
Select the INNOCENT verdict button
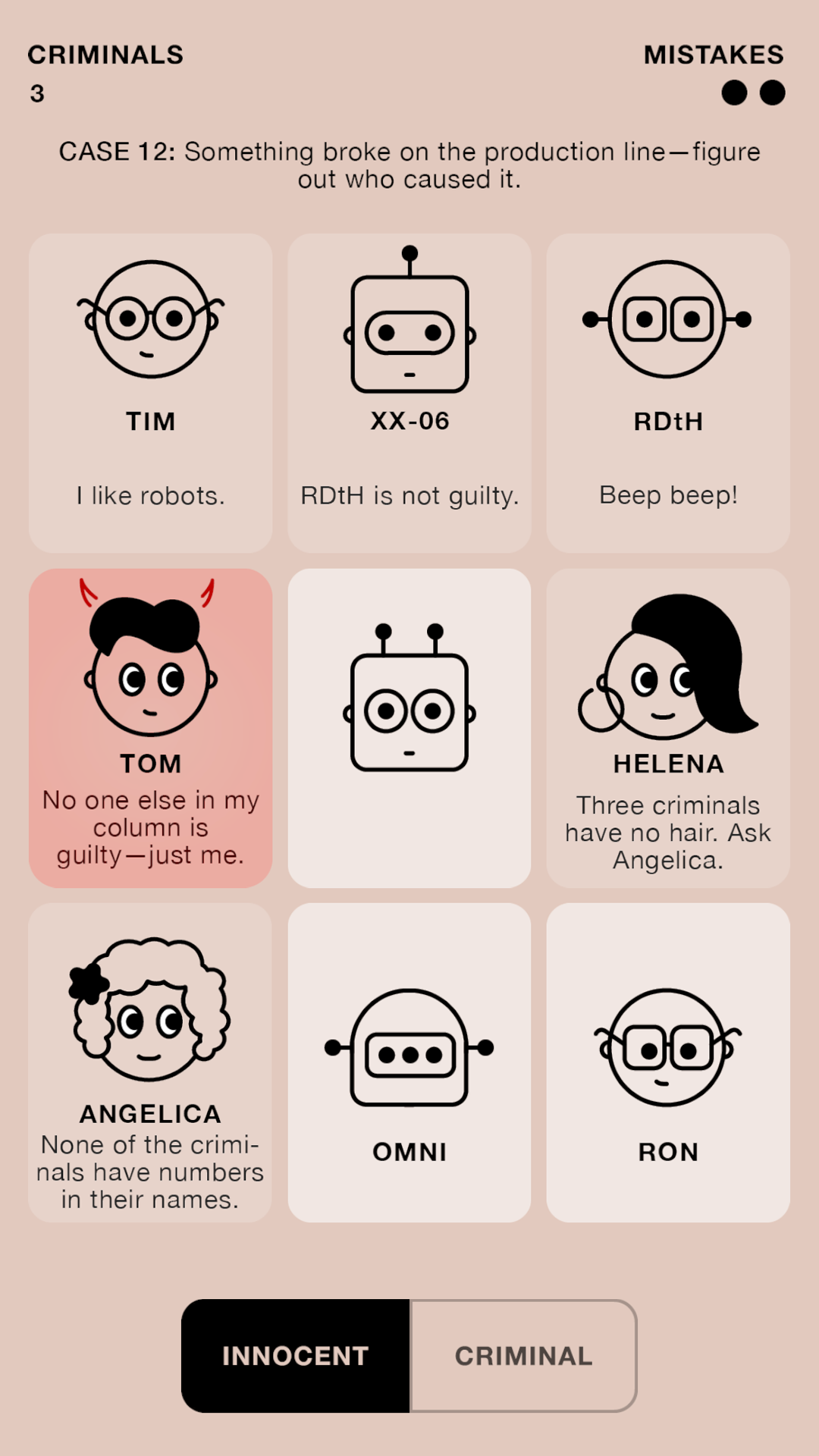(x=296, y=1356)
